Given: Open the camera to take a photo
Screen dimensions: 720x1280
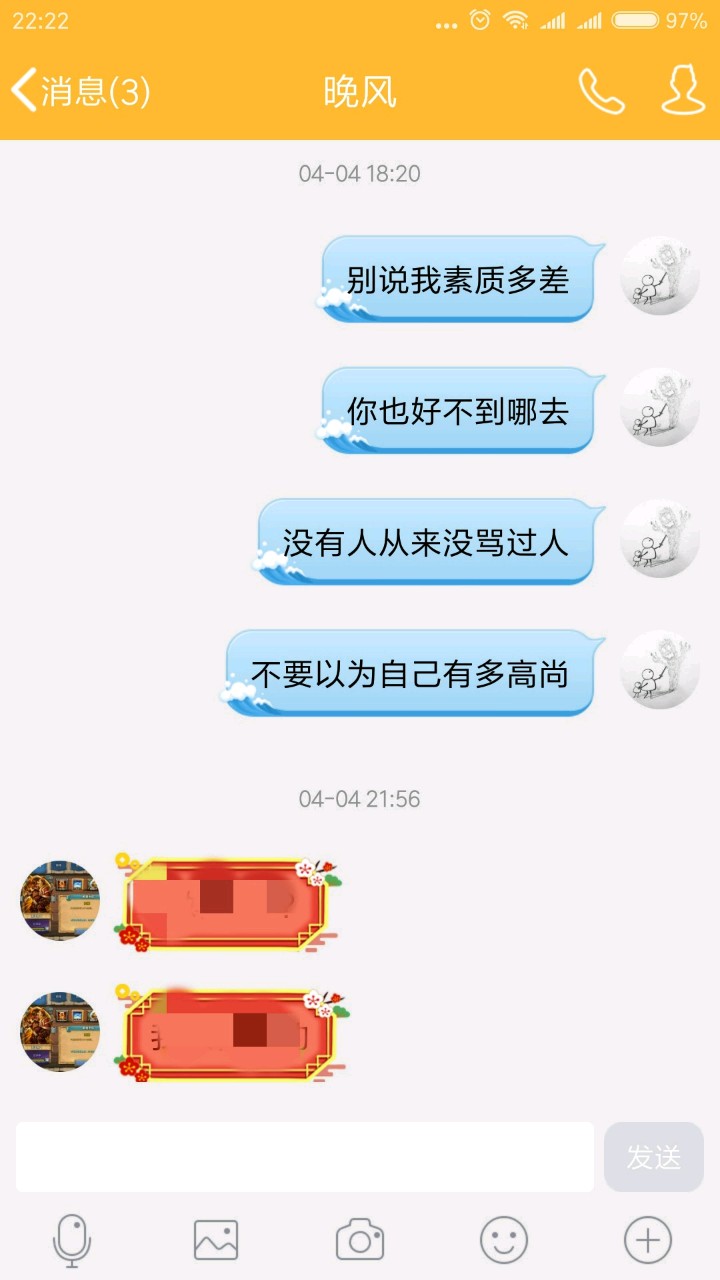Looking at the screenshot, I should [360, 1240].
